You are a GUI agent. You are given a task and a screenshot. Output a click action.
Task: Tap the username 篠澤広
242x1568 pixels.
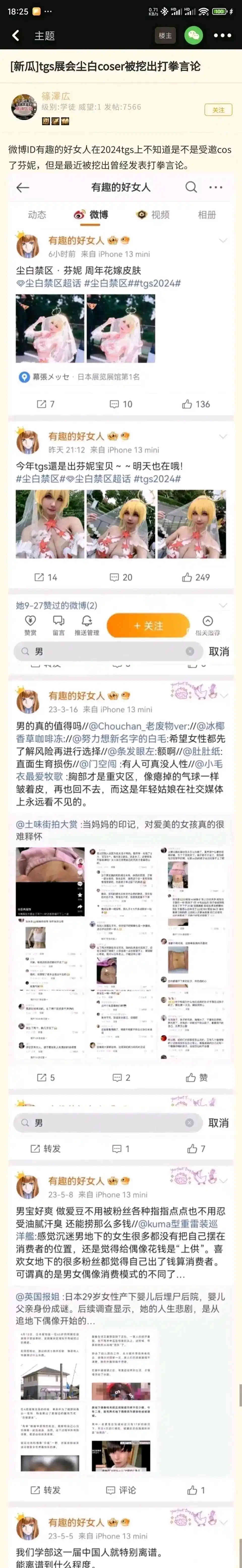click(x=55, y=96)
